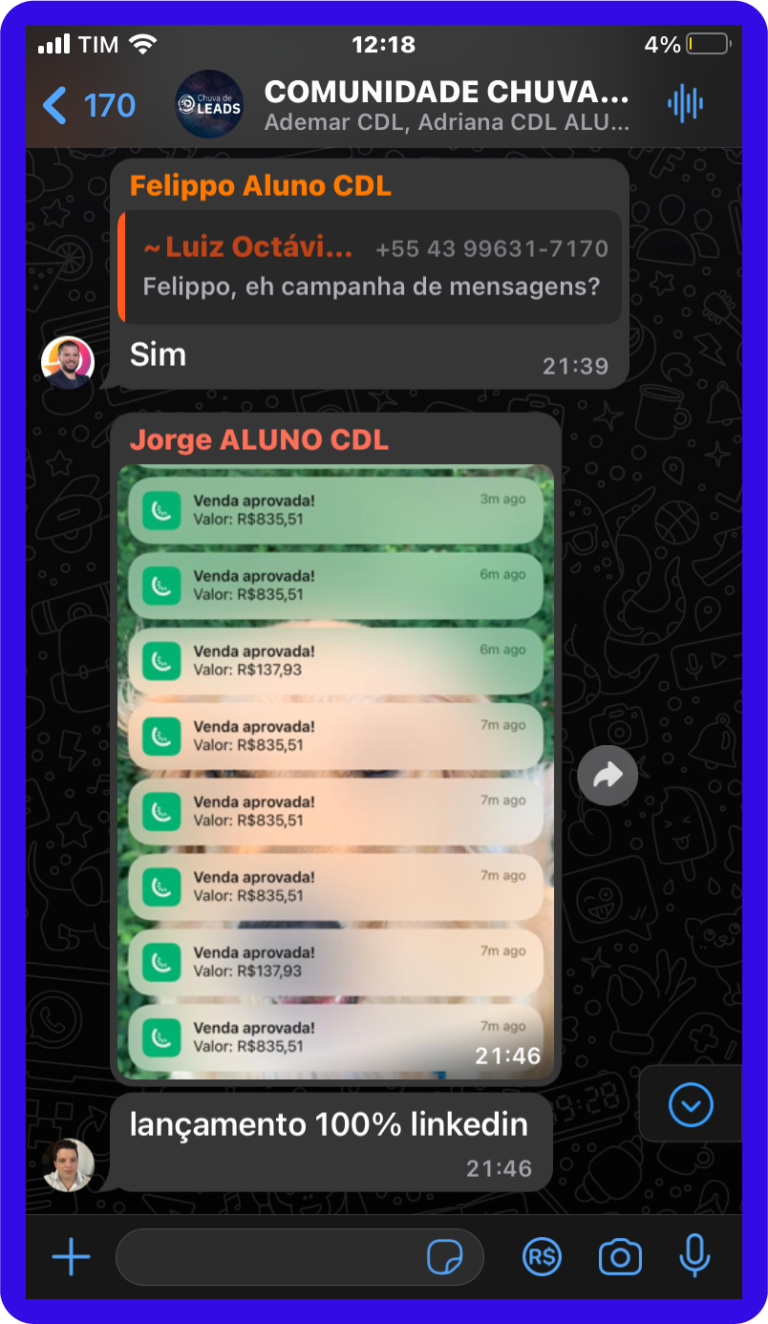
Task: Open COMUNIDADE CHUVA group info
Action: click(445, 105)
